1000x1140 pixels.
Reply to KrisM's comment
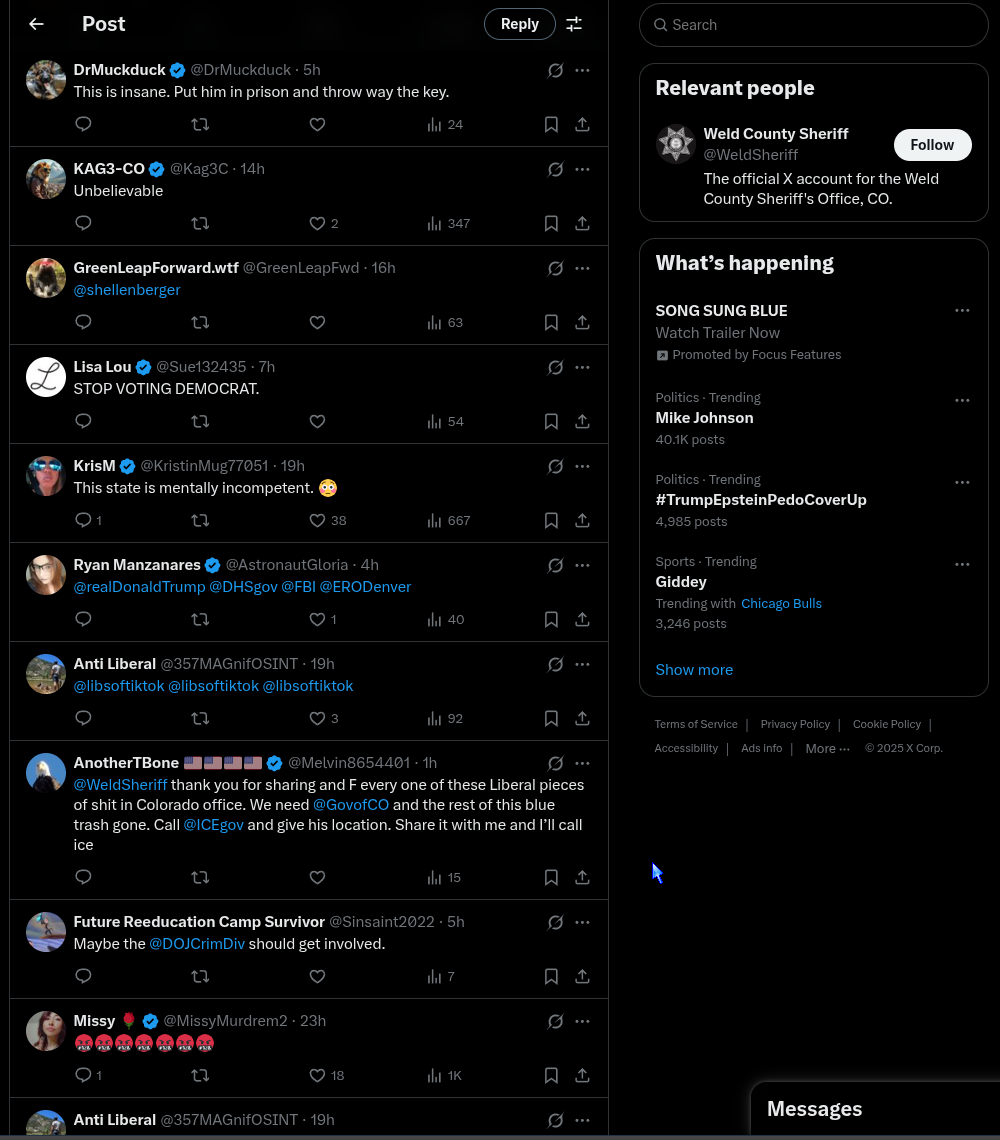point(84,521)
